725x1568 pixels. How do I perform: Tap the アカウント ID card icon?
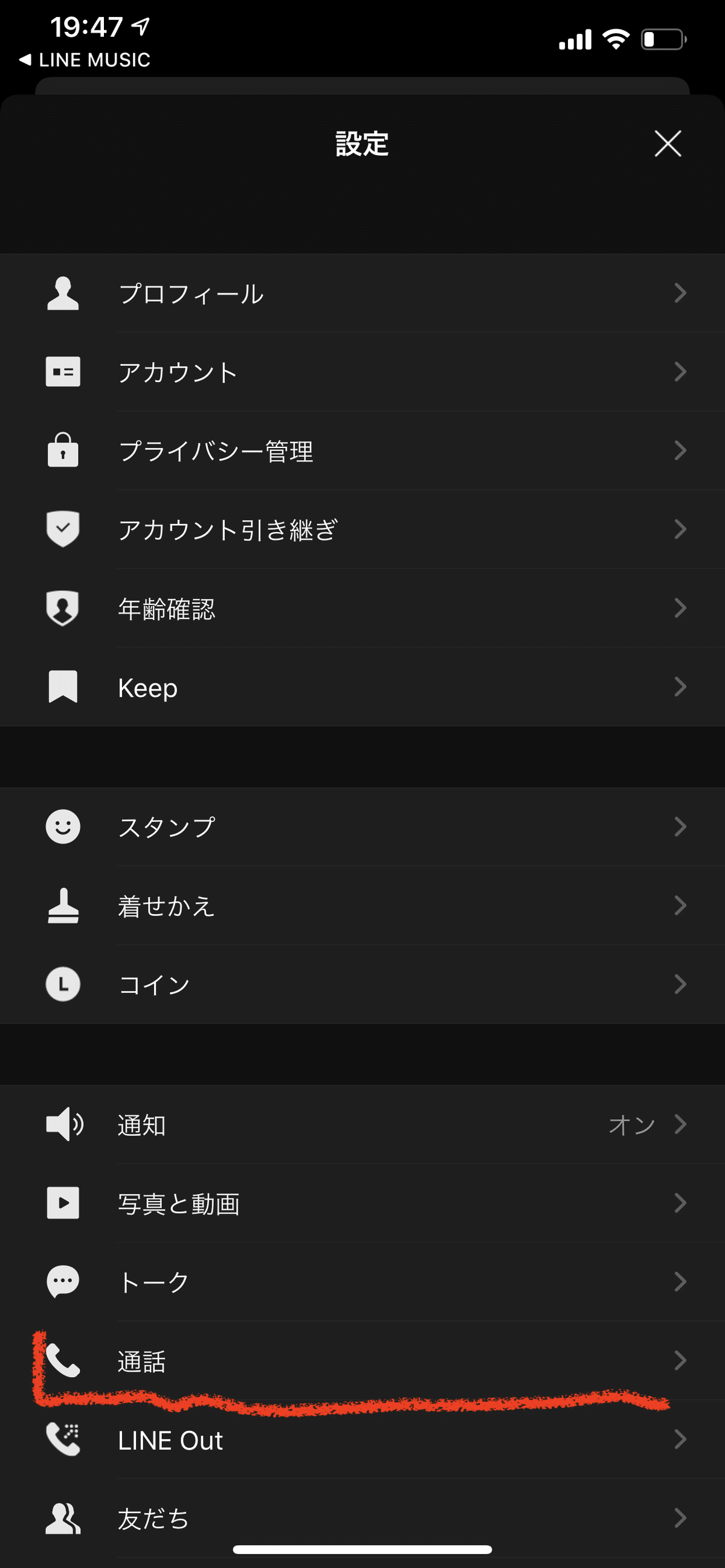[x=63, y=372]
